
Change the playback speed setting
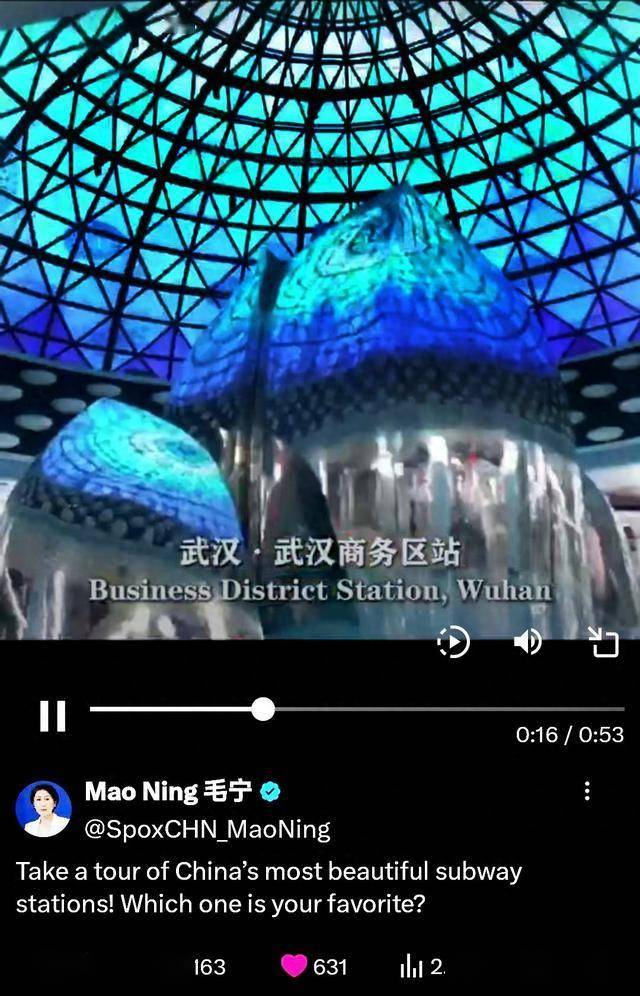453,642
